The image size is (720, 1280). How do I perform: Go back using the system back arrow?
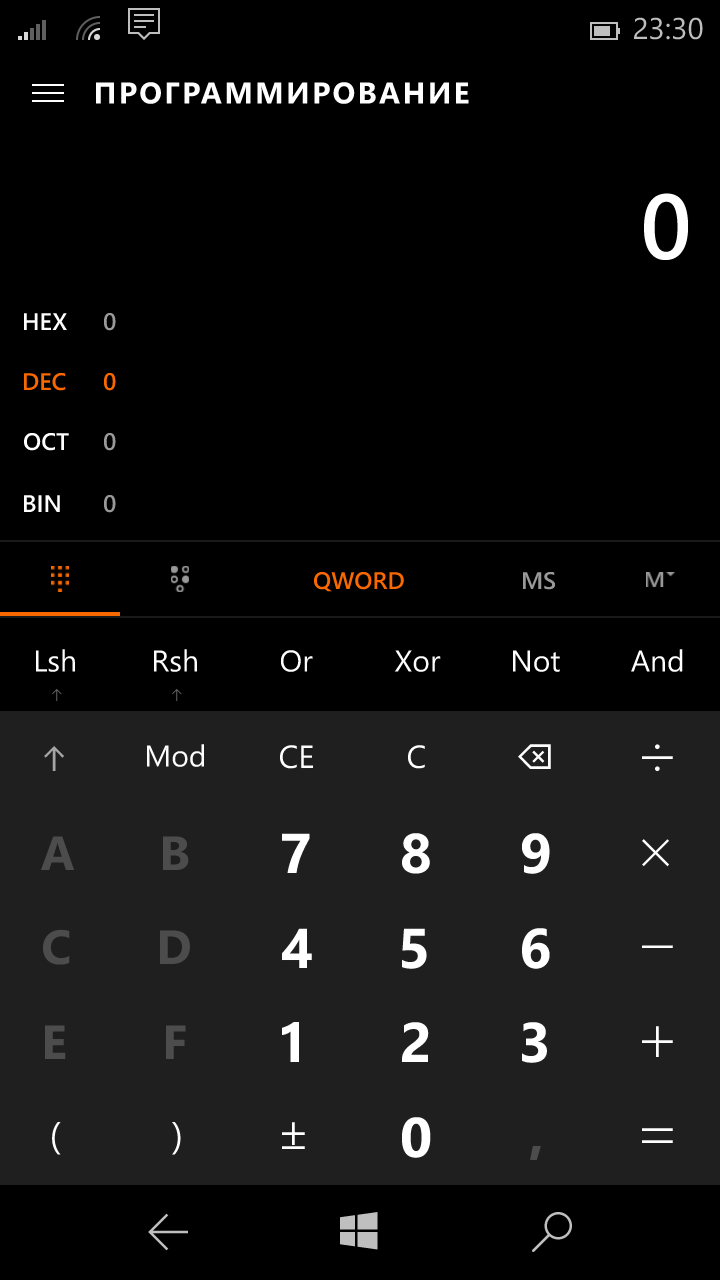(168, 1232)
